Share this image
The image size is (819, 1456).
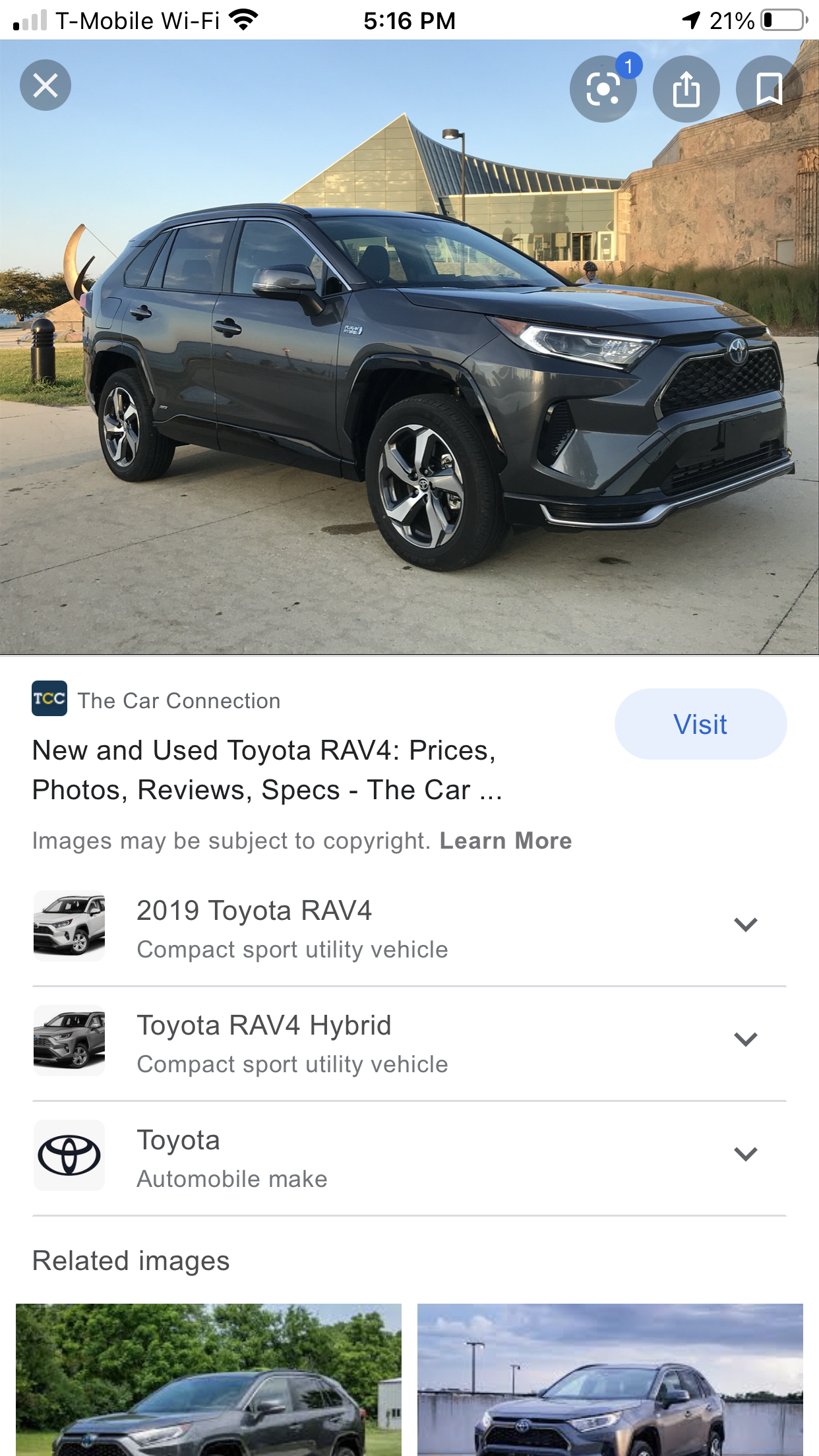[686, 89]
